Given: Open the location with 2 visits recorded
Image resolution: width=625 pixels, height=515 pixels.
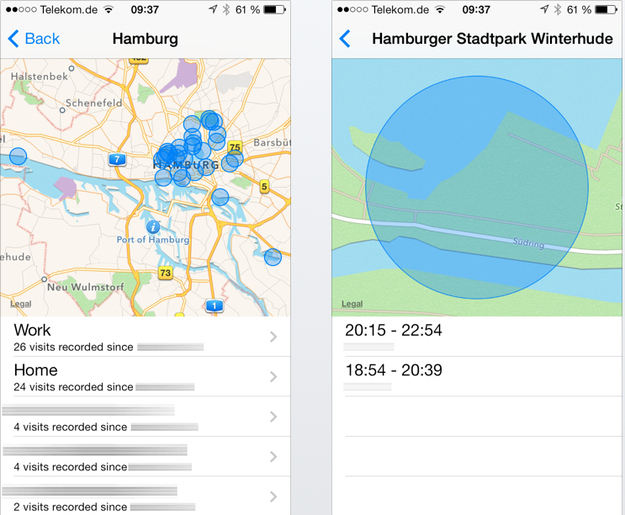Looking at the screenshot, I should pos(146,498).
